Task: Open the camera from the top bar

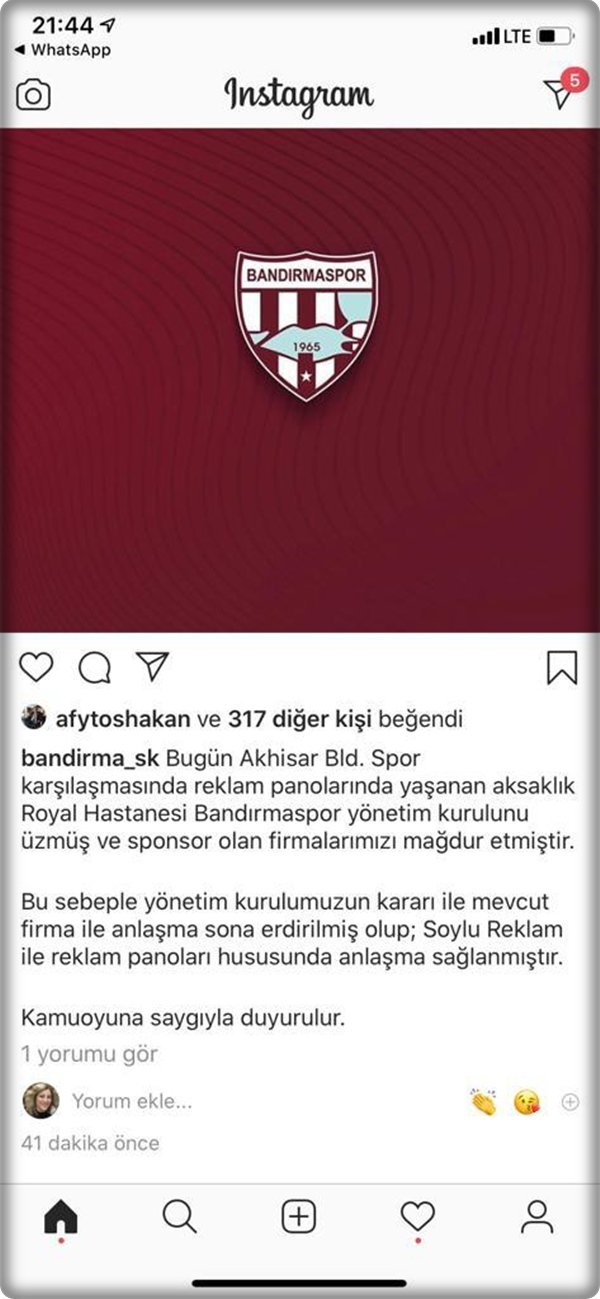Action: (33, 95)
